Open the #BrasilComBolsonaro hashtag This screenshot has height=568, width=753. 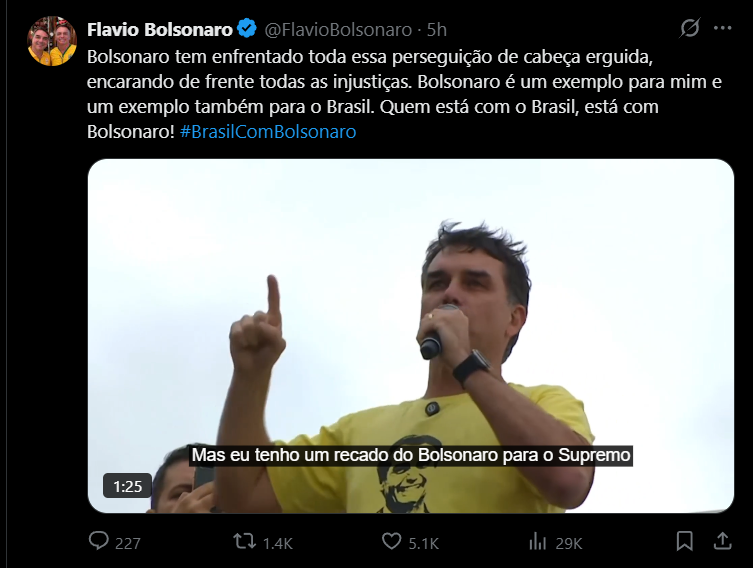pyautogui.click(x=268, y=131)
